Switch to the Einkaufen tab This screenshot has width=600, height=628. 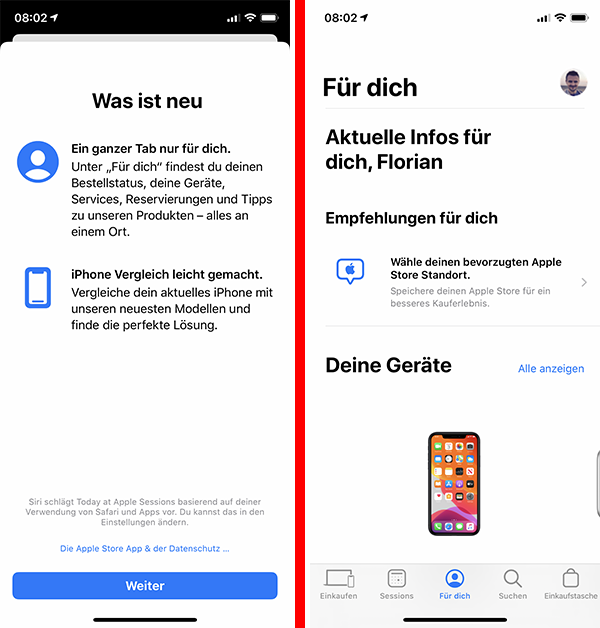(x=338, y=585)
